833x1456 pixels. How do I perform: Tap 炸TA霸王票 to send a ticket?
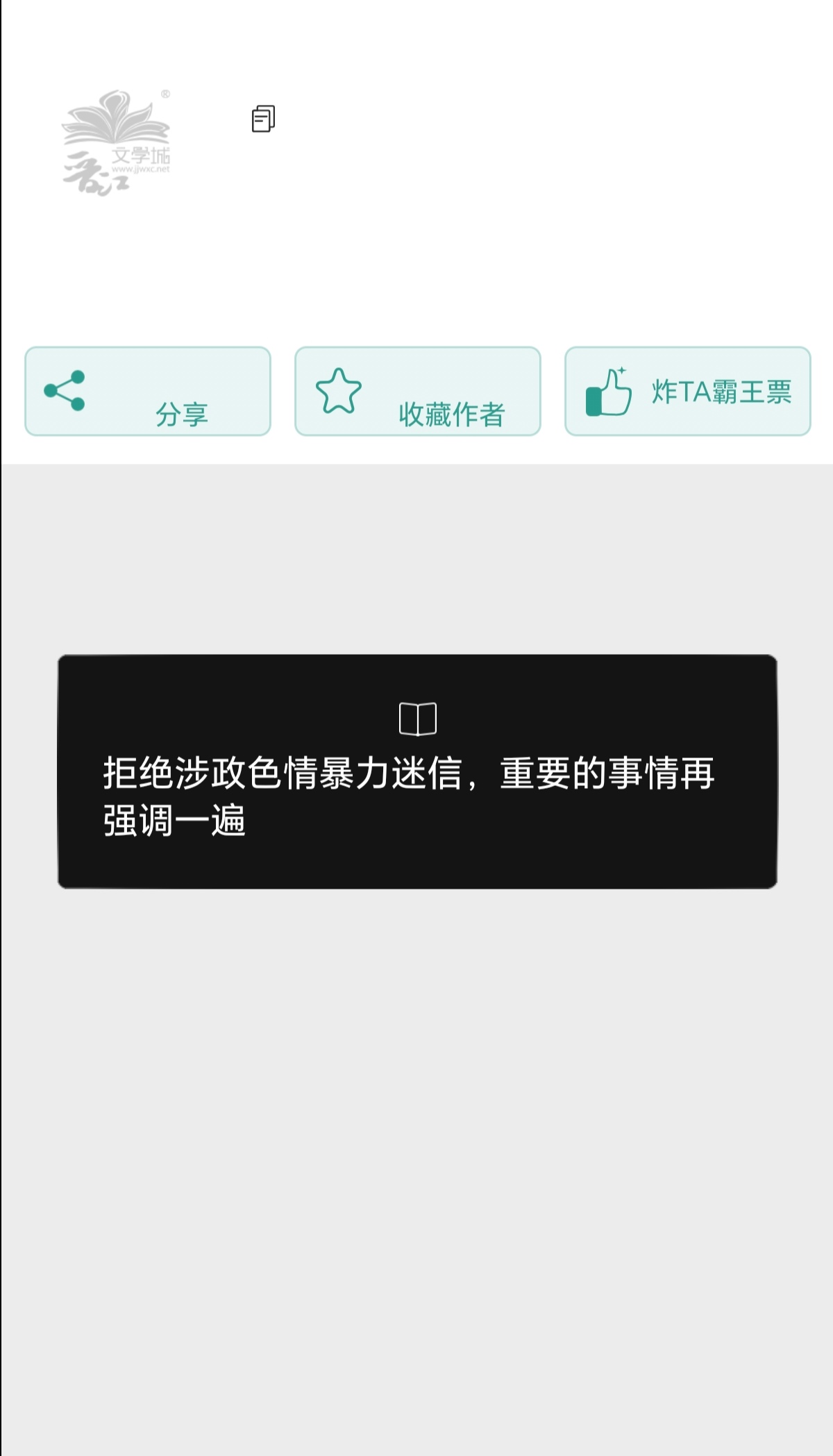pos(687,392)
